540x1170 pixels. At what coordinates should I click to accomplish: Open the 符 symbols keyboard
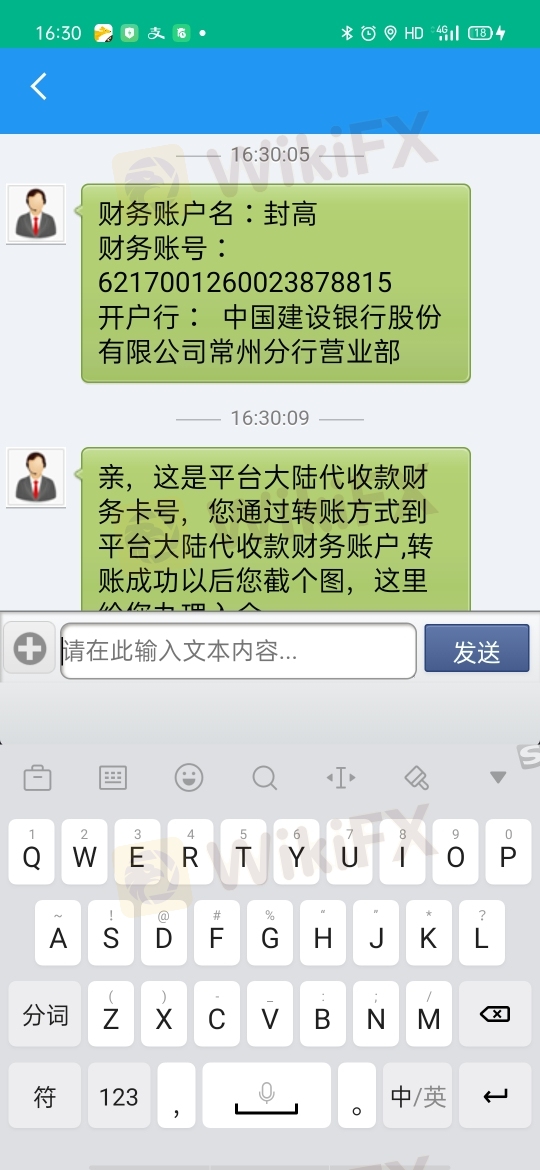pos(45,1095)
